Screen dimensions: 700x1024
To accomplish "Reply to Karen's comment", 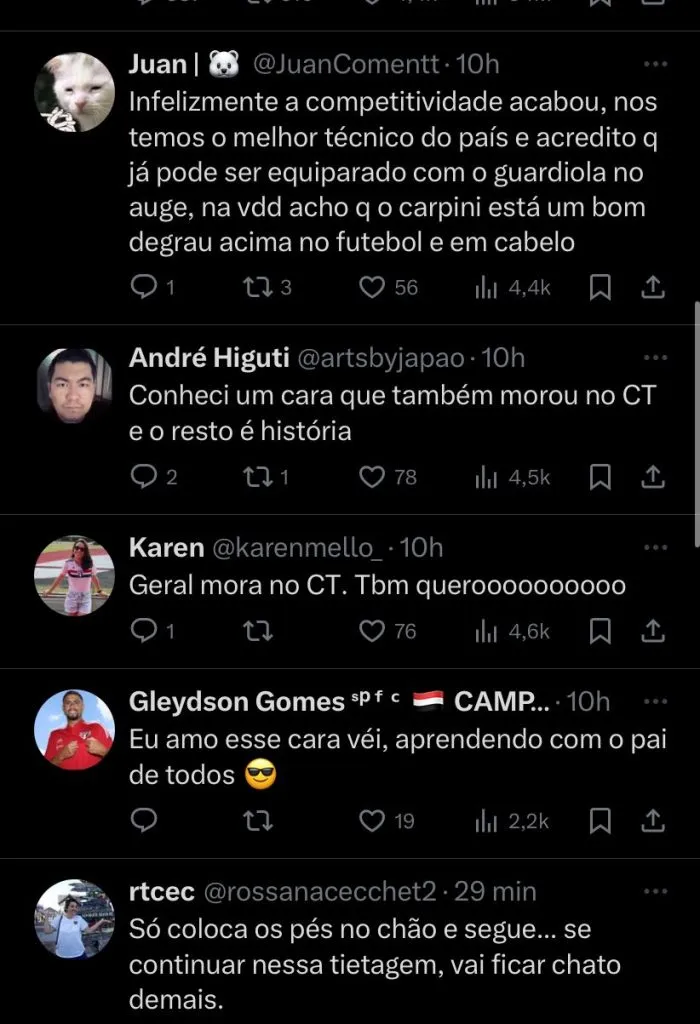I will point(145,631).
